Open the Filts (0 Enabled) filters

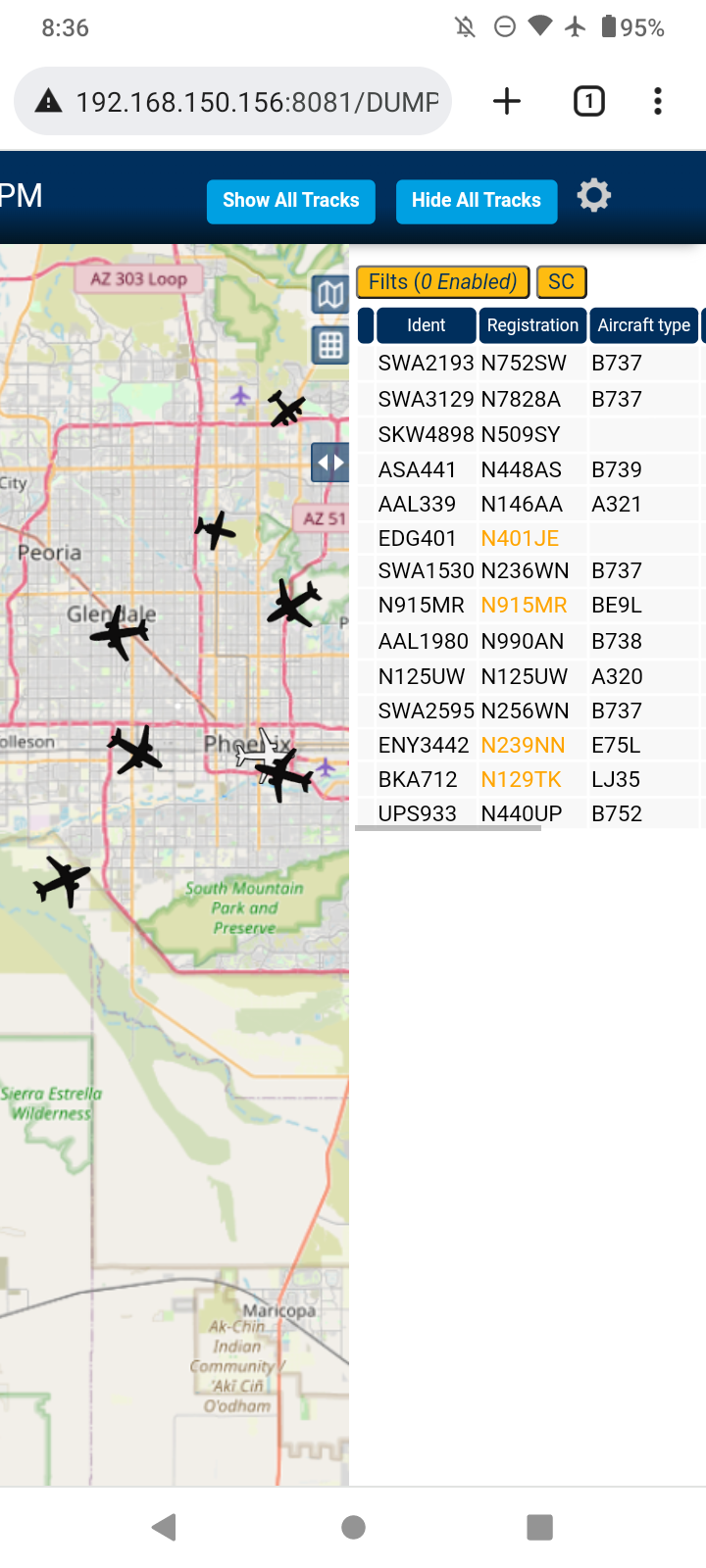(443, 282)
